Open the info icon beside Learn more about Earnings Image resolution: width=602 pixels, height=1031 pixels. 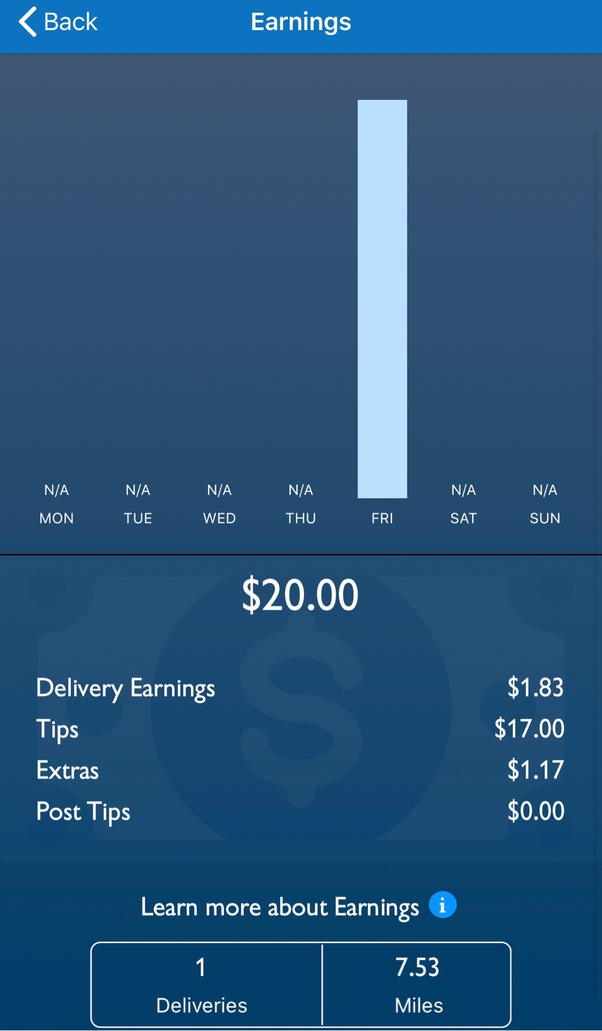coord(442,906)
